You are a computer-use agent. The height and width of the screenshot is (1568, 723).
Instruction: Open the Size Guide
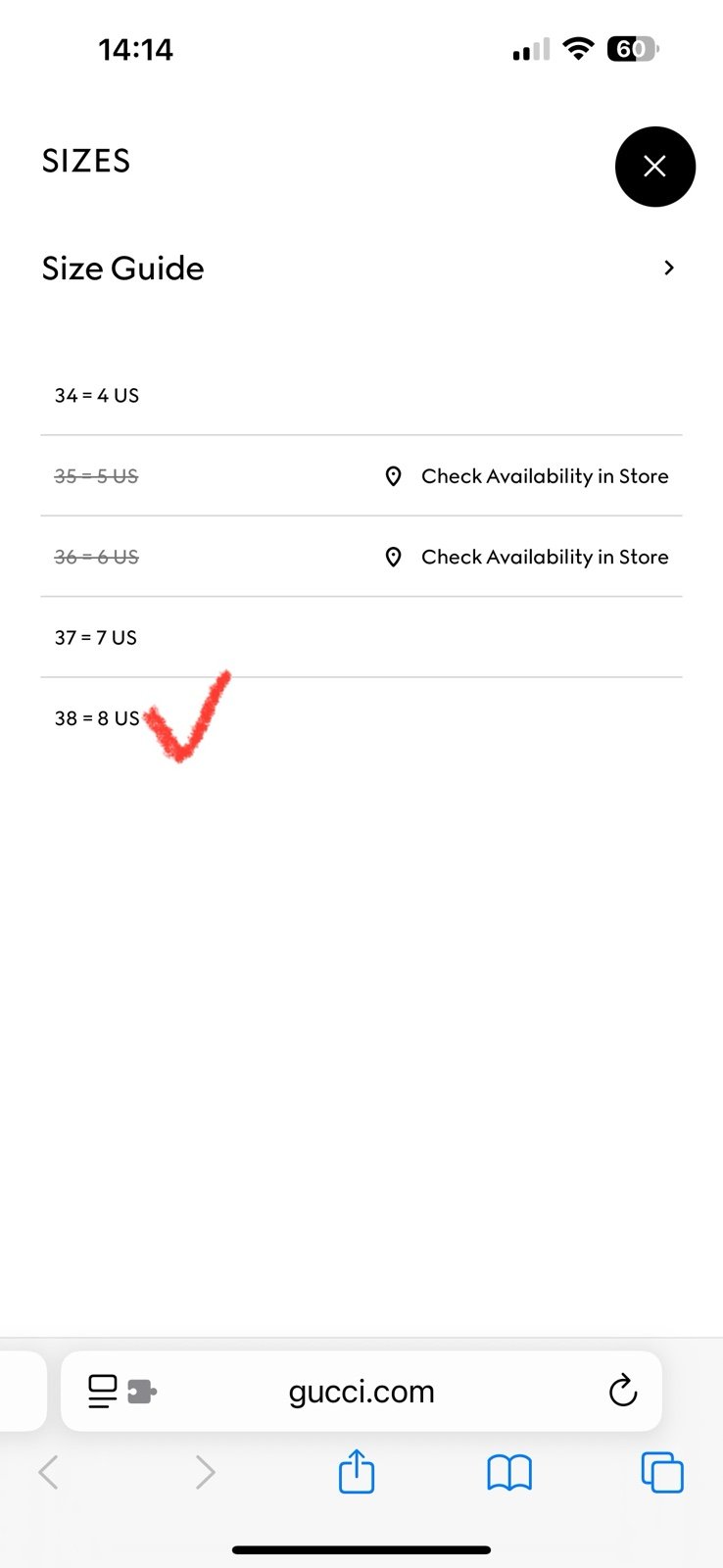click(361, 268)
